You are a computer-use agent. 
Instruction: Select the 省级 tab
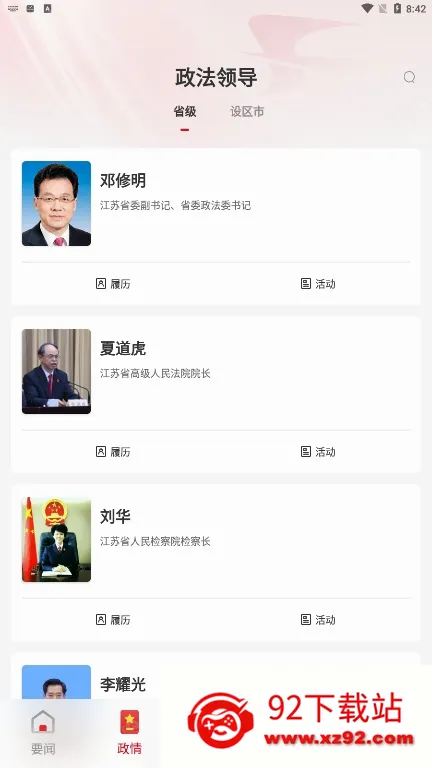185,112
